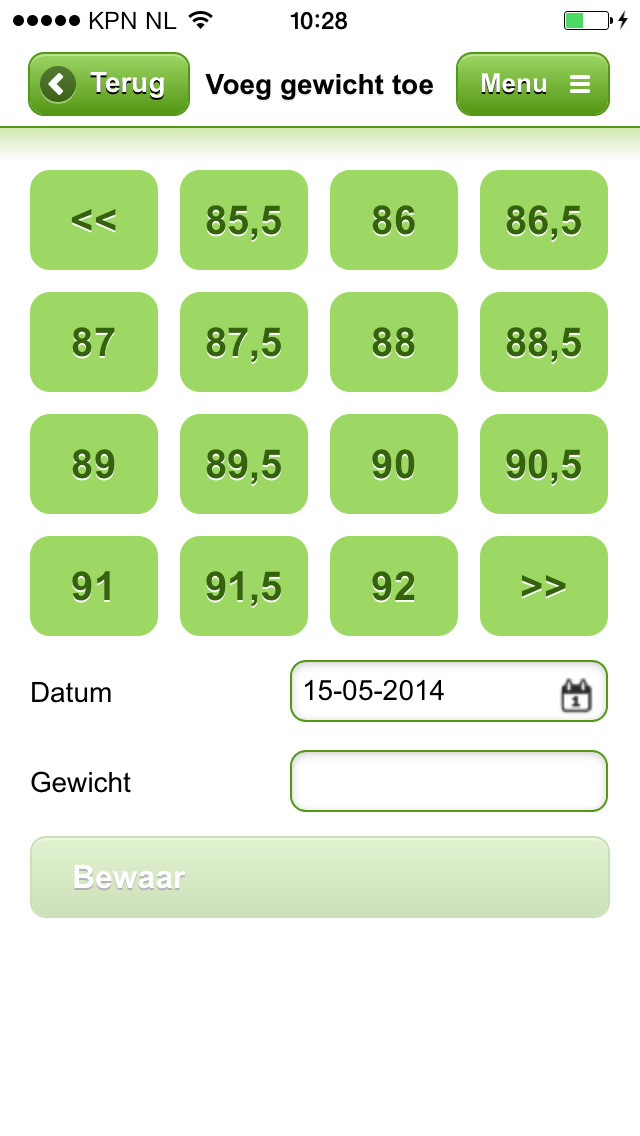Screen dimensions: 640x1136
Task: Select weight 88,5
Action: point(544,342)
